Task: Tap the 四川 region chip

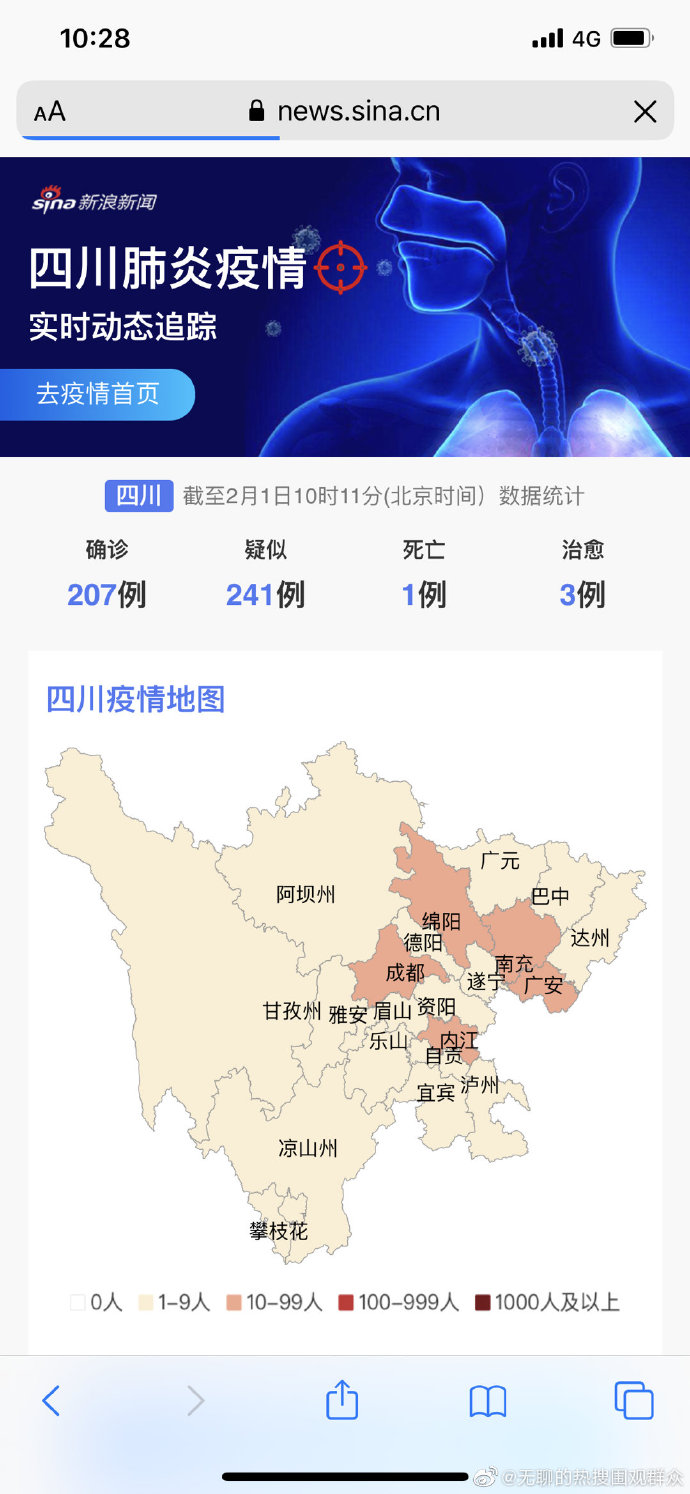Action: (139, 496)
